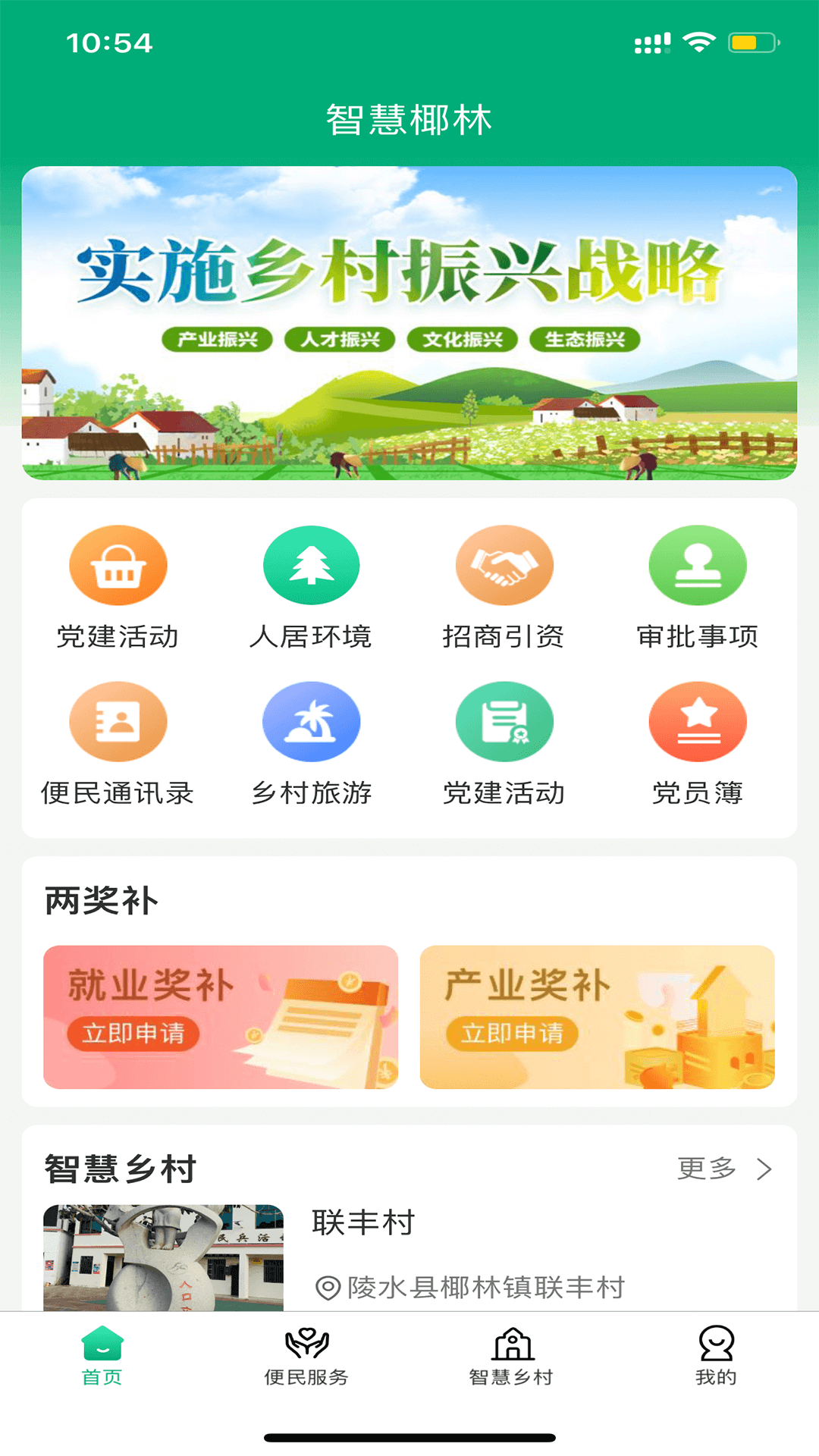The width and height of the screenshot is (819, 1456).
Task: Open the 便民通讯录 contact book icon
Action: 118,720
